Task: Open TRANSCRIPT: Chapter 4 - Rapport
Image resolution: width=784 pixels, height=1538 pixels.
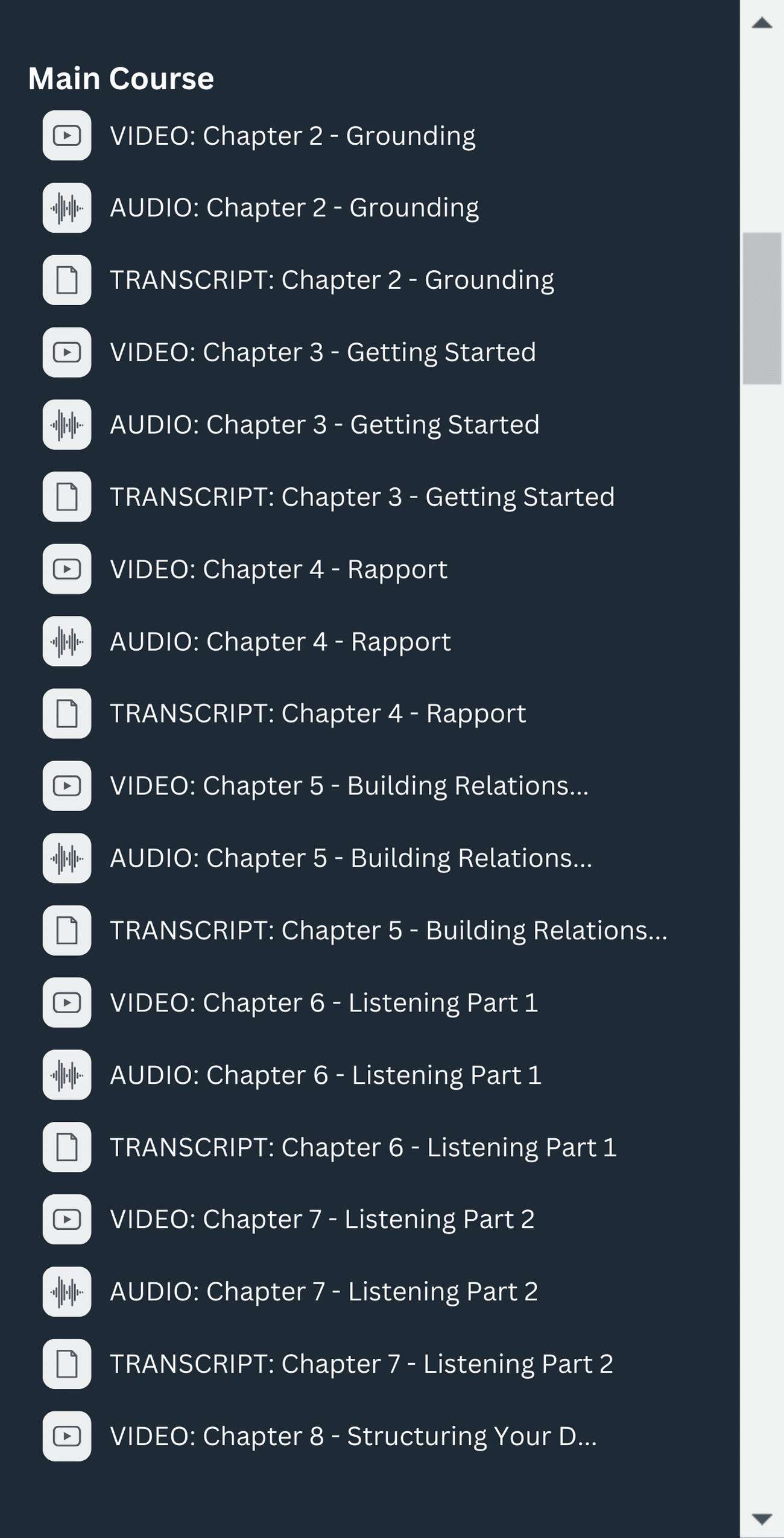Action: (318, 714)
